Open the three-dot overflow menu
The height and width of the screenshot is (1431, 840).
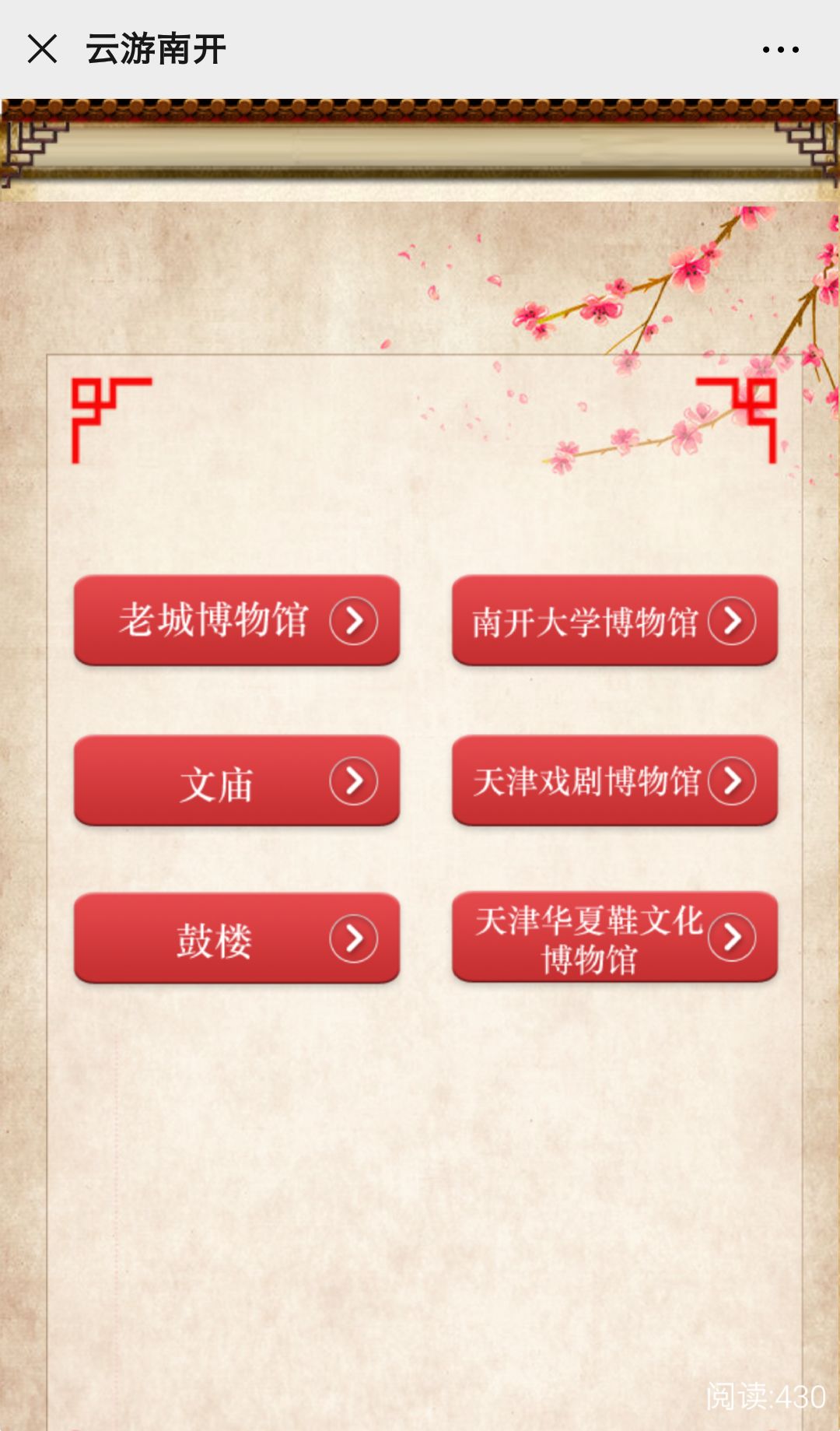(780, 50)
